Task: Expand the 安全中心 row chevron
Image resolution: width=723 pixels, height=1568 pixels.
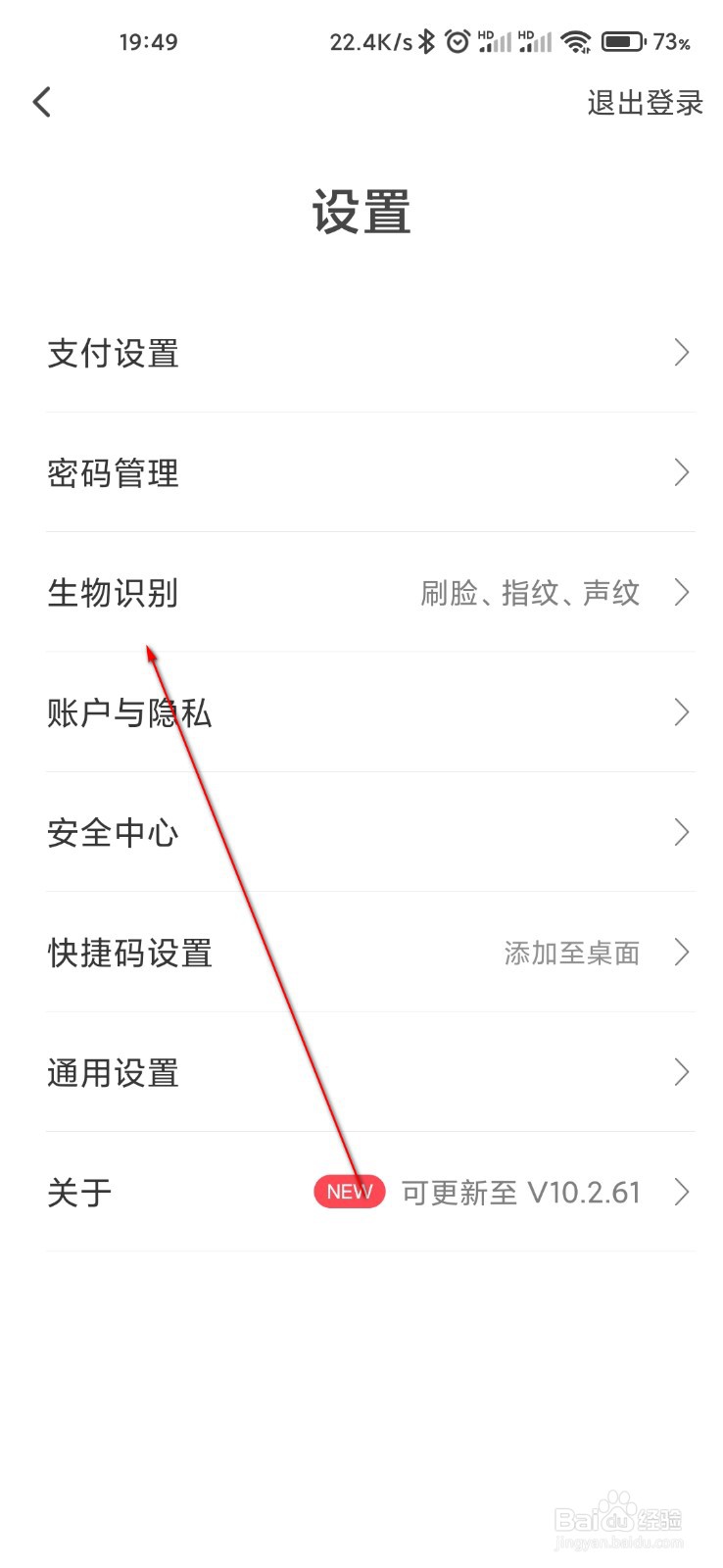Action: tap(683, 832)
